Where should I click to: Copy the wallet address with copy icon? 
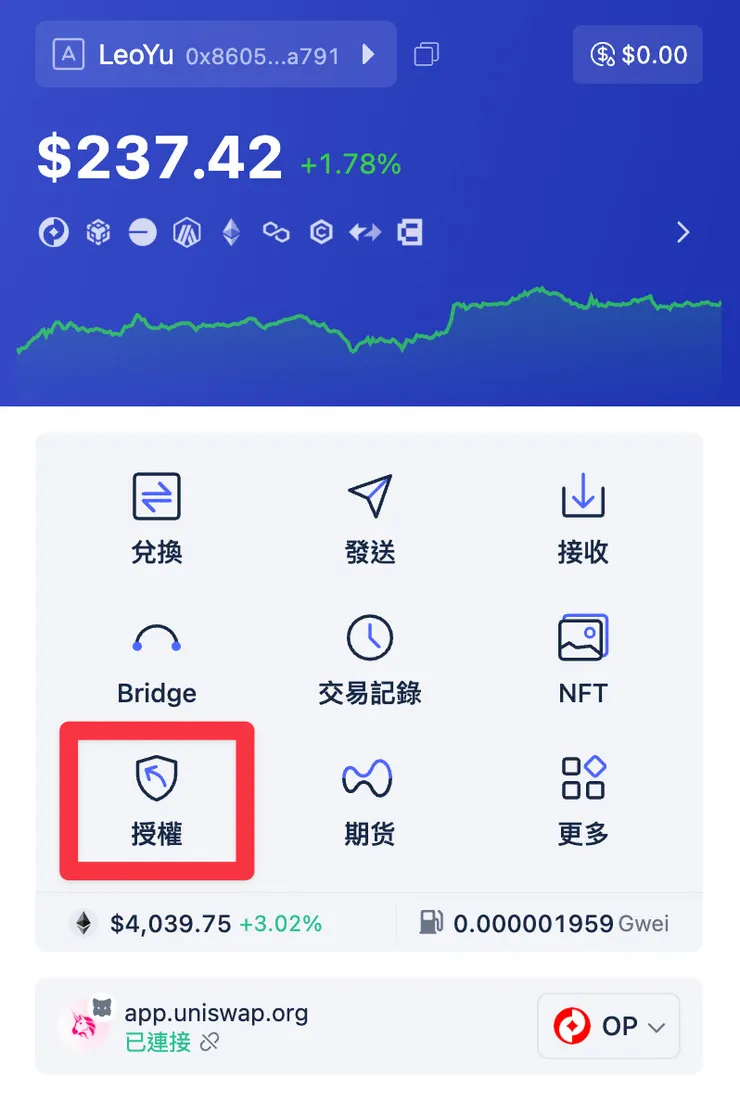427,55
